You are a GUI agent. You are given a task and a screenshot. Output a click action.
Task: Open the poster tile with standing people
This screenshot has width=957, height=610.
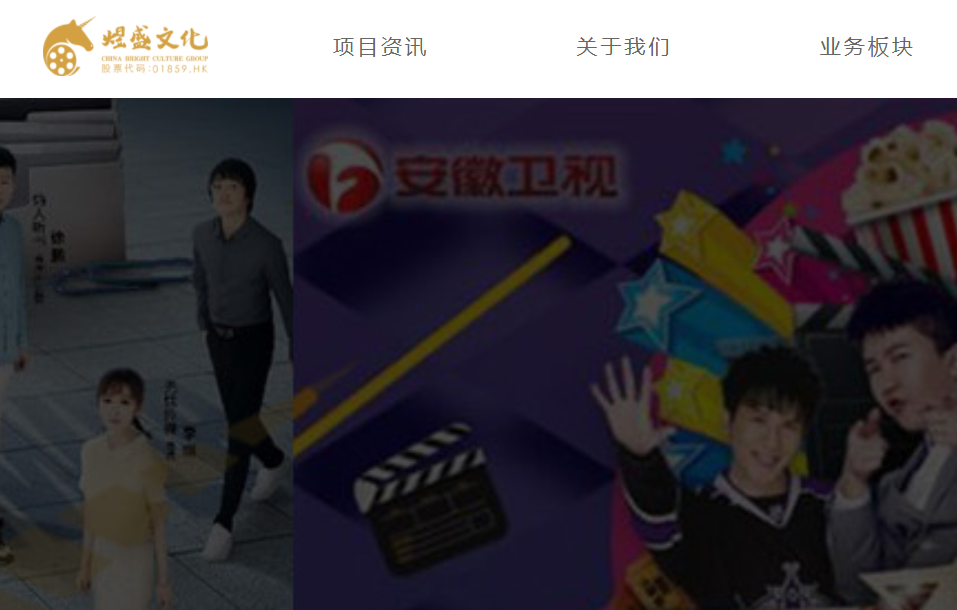click(x=146, y=354)
